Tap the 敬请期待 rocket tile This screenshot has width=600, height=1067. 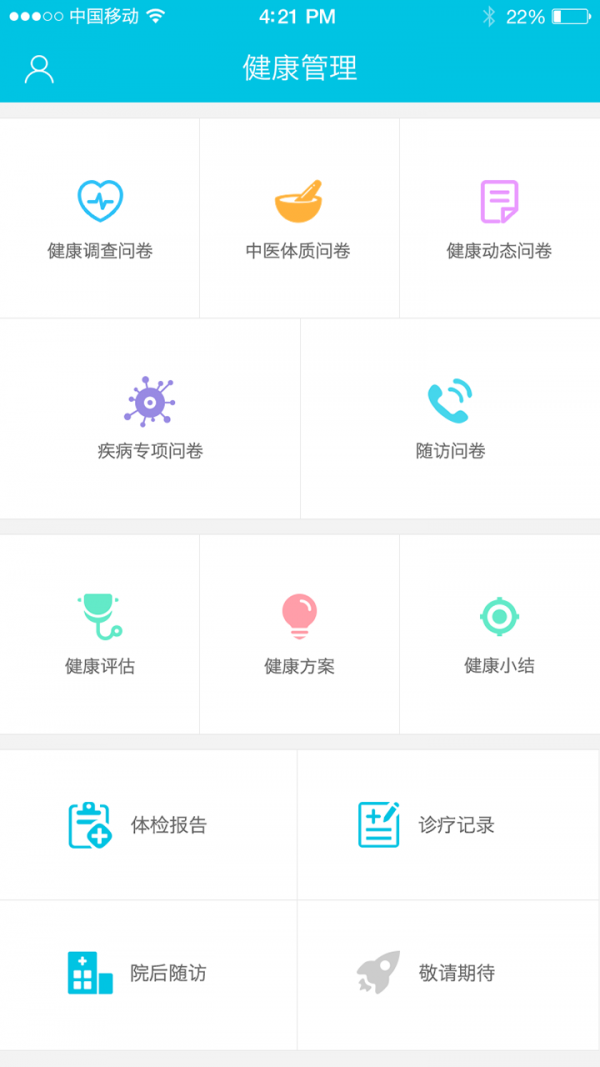click(x=448, y=973)
